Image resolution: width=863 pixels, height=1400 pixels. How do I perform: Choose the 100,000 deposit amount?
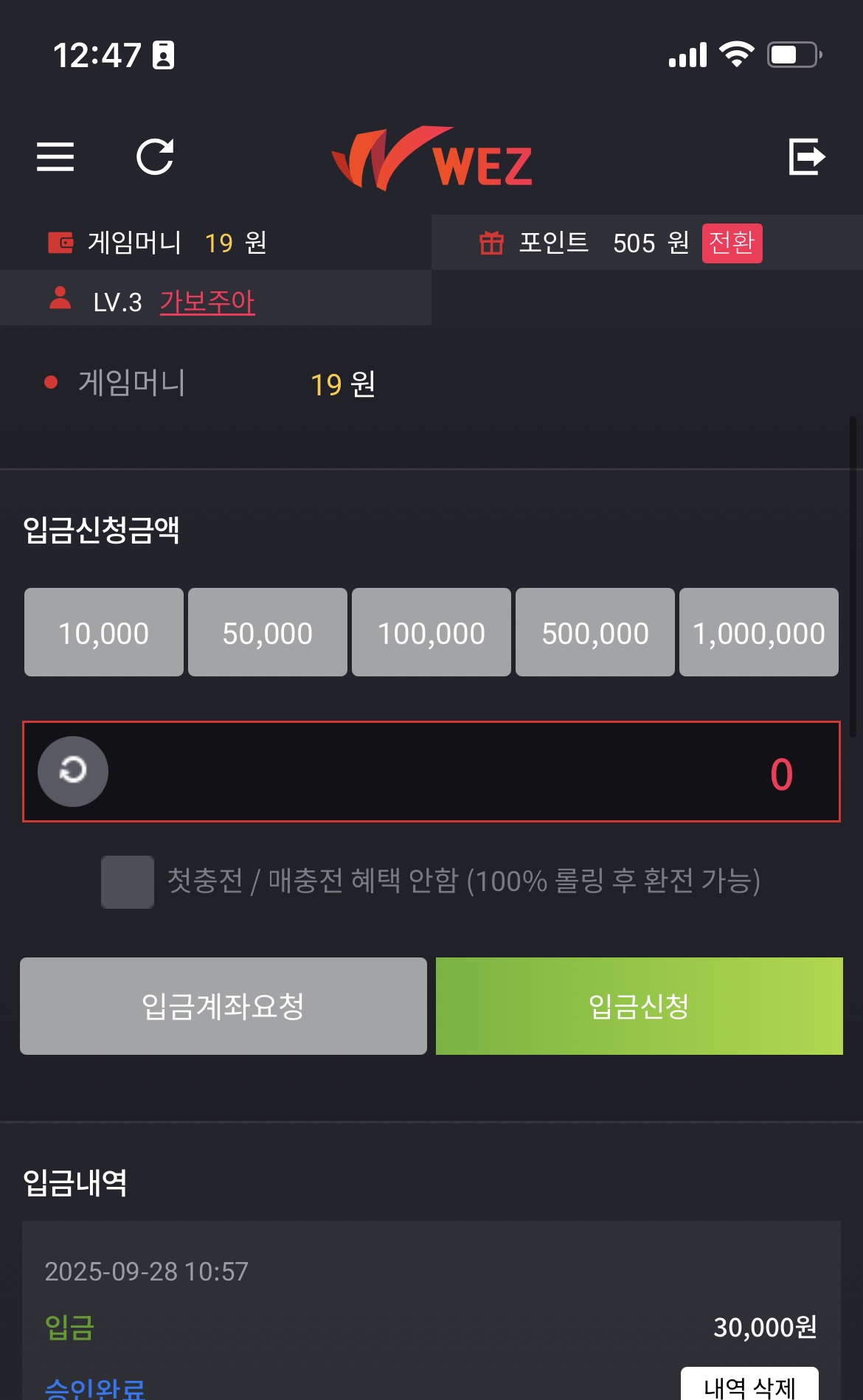coord(431,633)
